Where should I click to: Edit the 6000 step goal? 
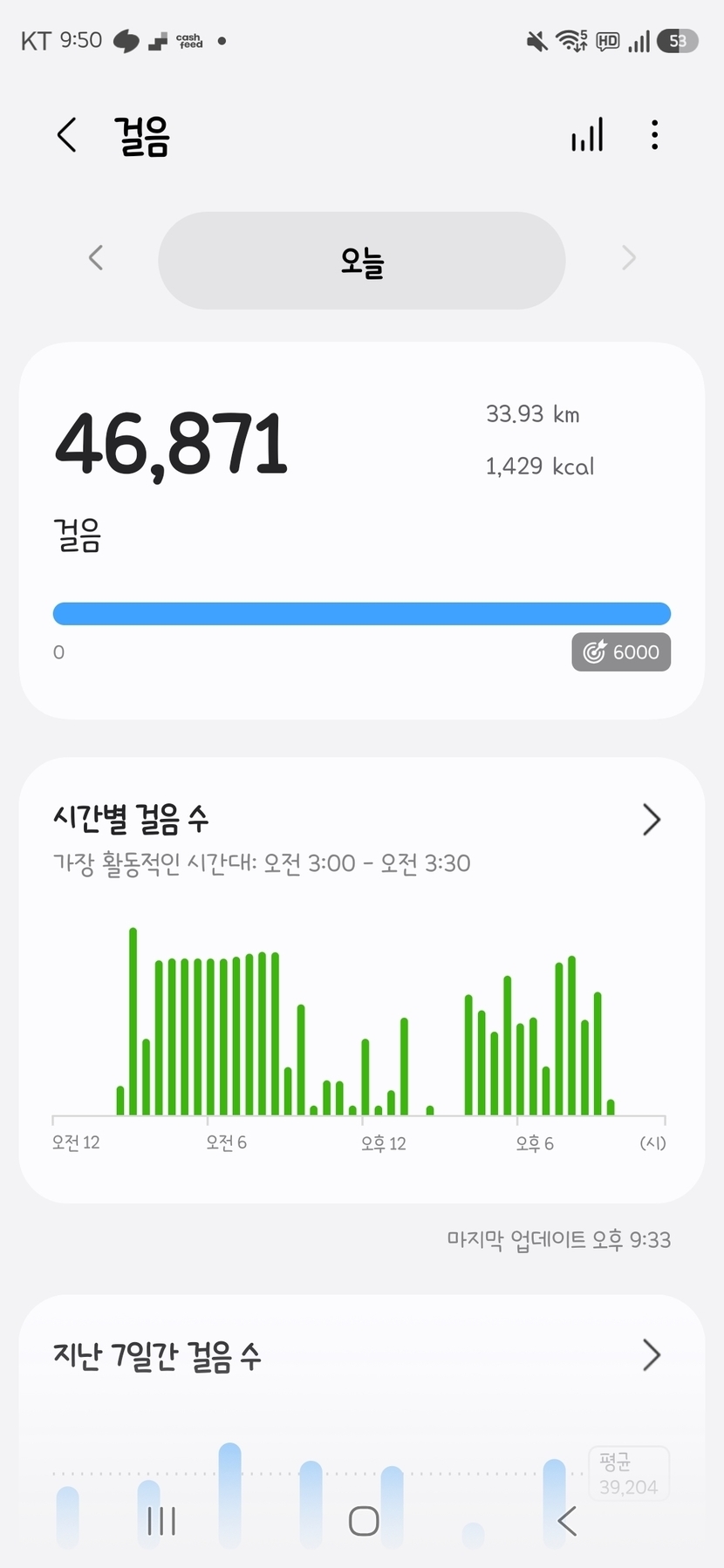[621, 652]
